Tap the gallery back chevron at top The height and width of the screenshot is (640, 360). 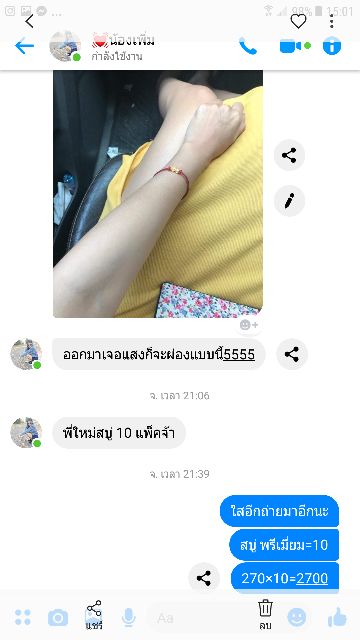[29, 21]
